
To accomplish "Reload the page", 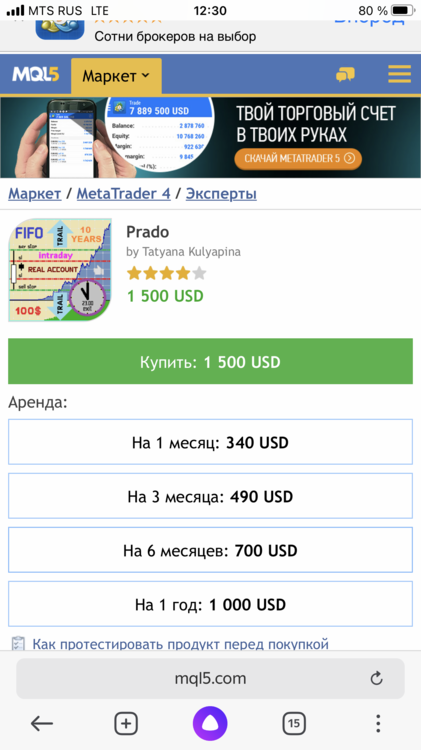I will click(x=377, y=678).
